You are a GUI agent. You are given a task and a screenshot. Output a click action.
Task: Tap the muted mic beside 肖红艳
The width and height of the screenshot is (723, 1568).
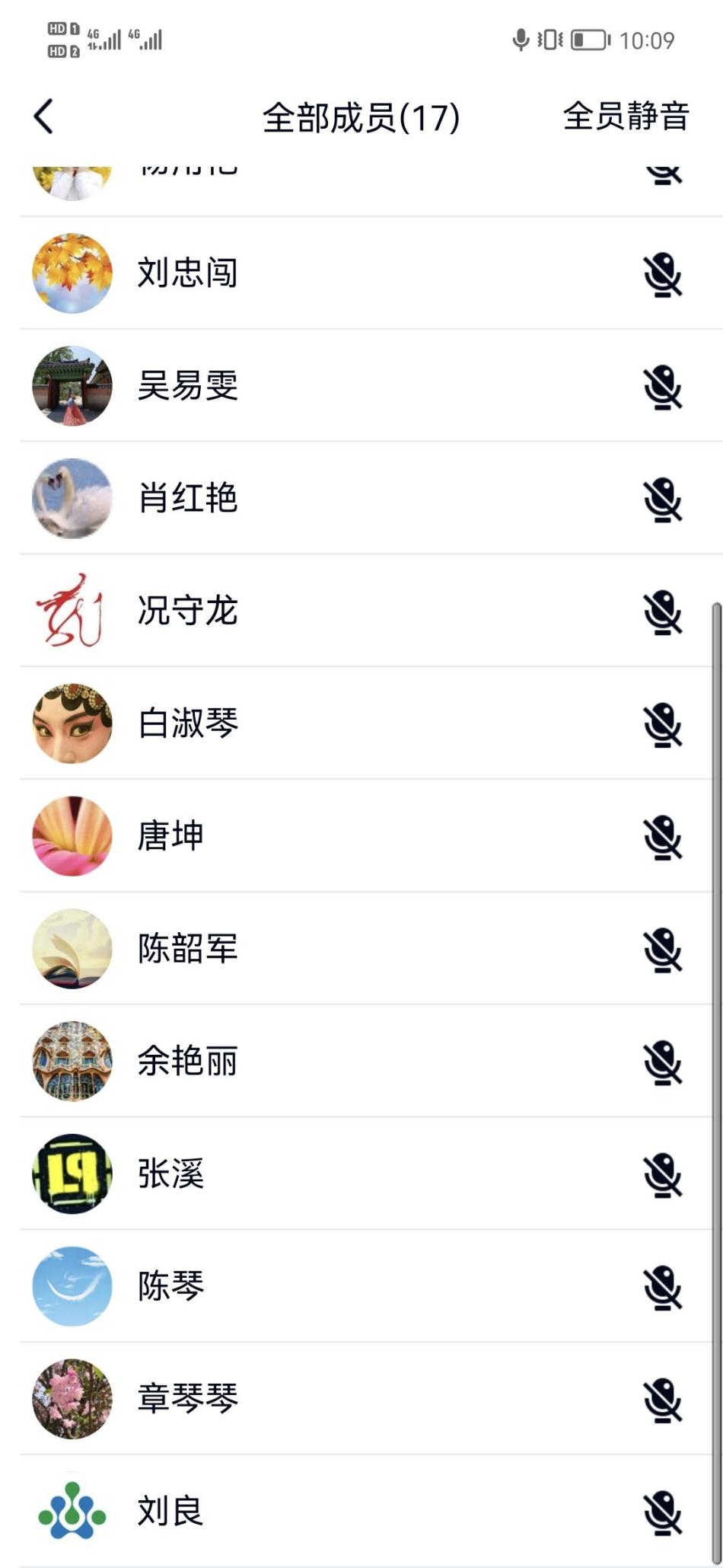click(x=663, y=500)
